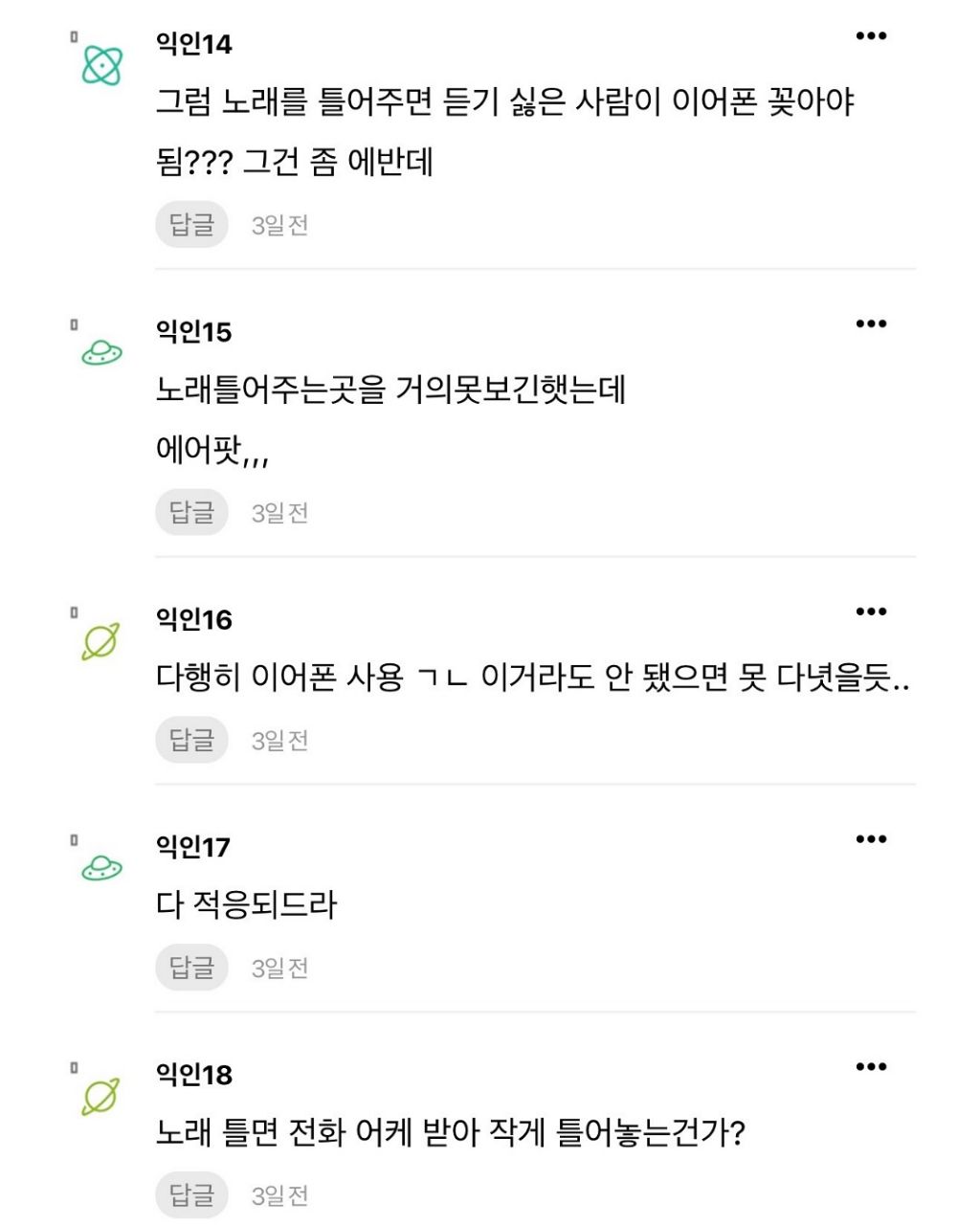Tap 답글 under 익인17's comment

(x=191, y=968)
